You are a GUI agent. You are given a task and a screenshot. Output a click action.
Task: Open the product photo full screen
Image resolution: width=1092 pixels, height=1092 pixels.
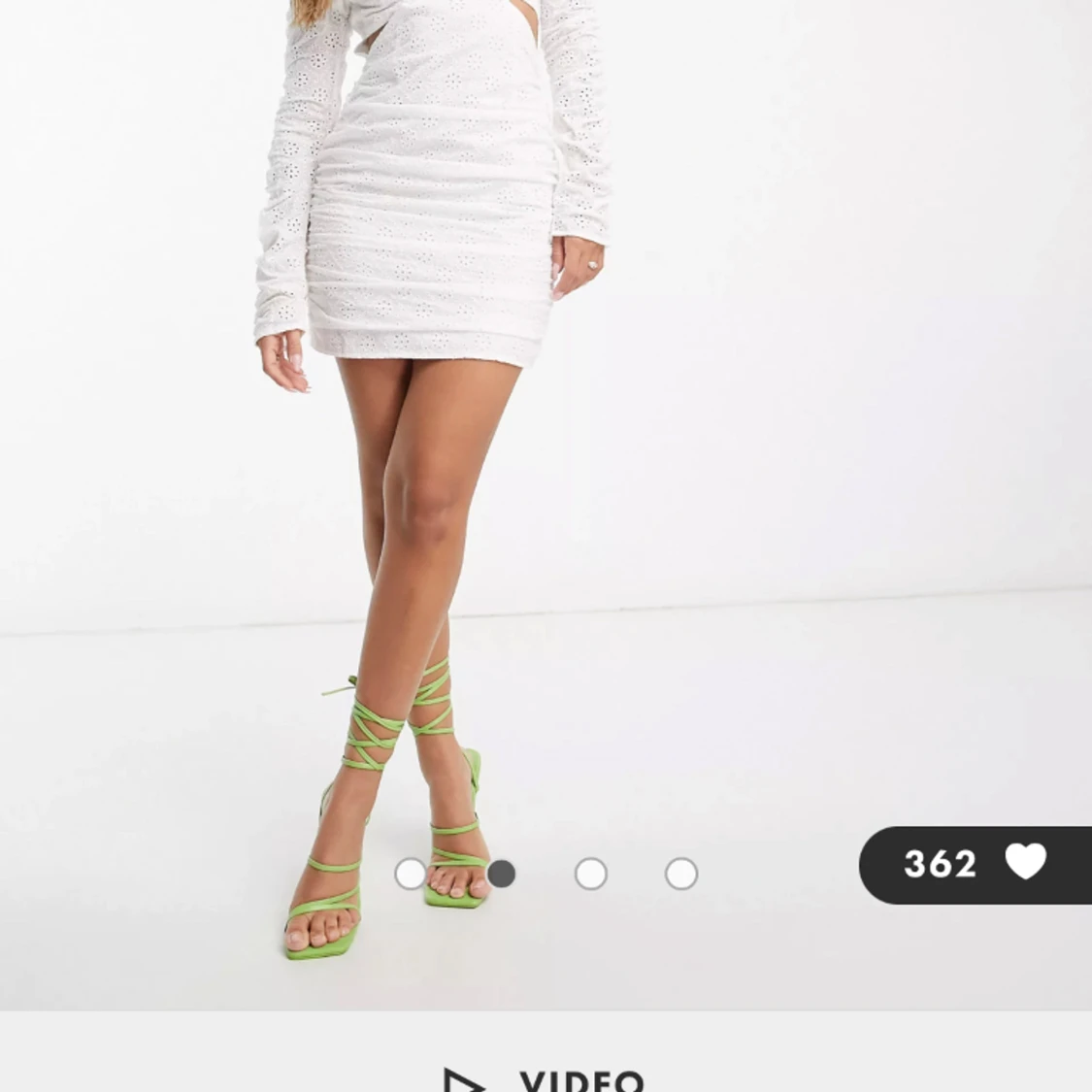[546, 437]
